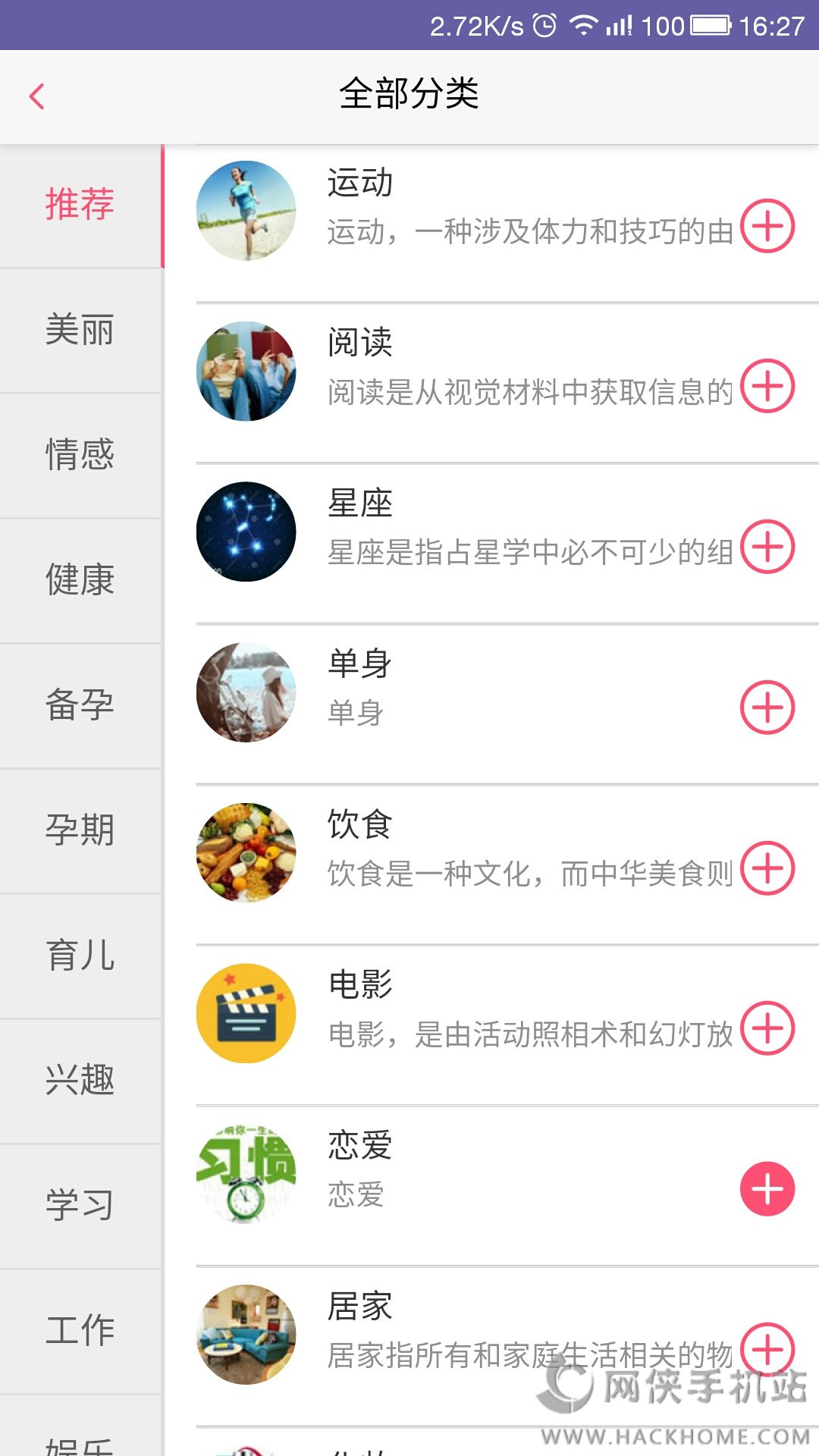Switch to the 情感 category

coord(80,455)
